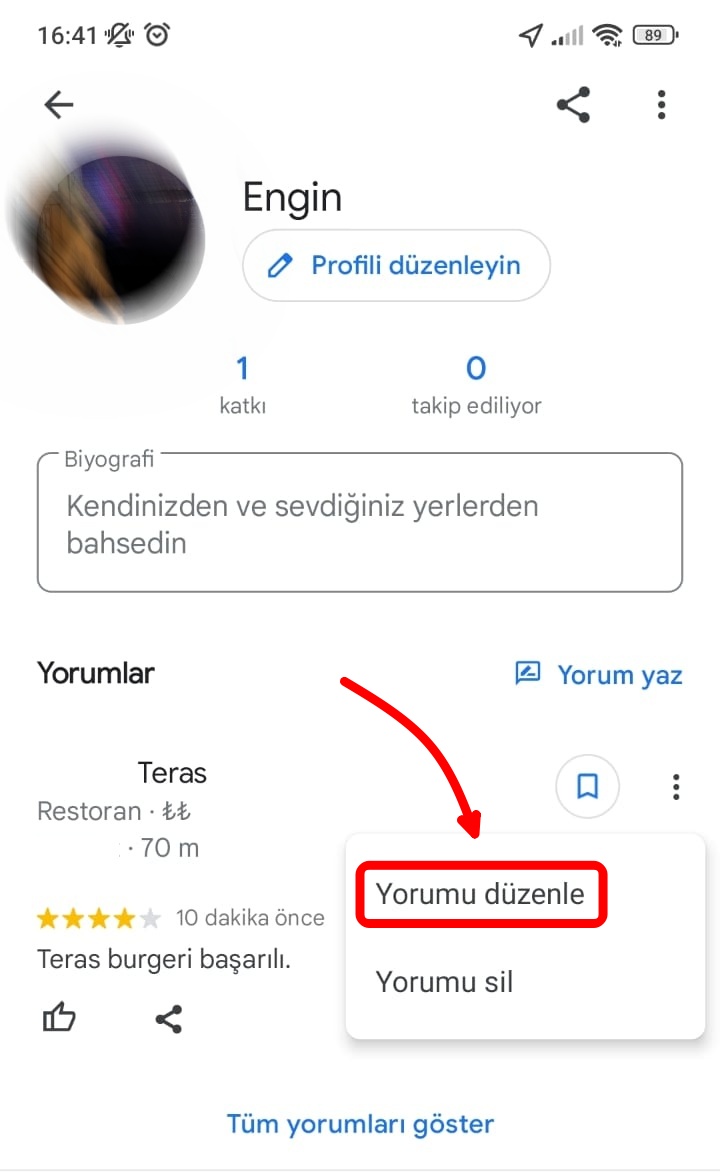This screenshot has width=720, height=1176.
Task: Open Tüm yorumları göster
Action: click(x=360, y=1124)
